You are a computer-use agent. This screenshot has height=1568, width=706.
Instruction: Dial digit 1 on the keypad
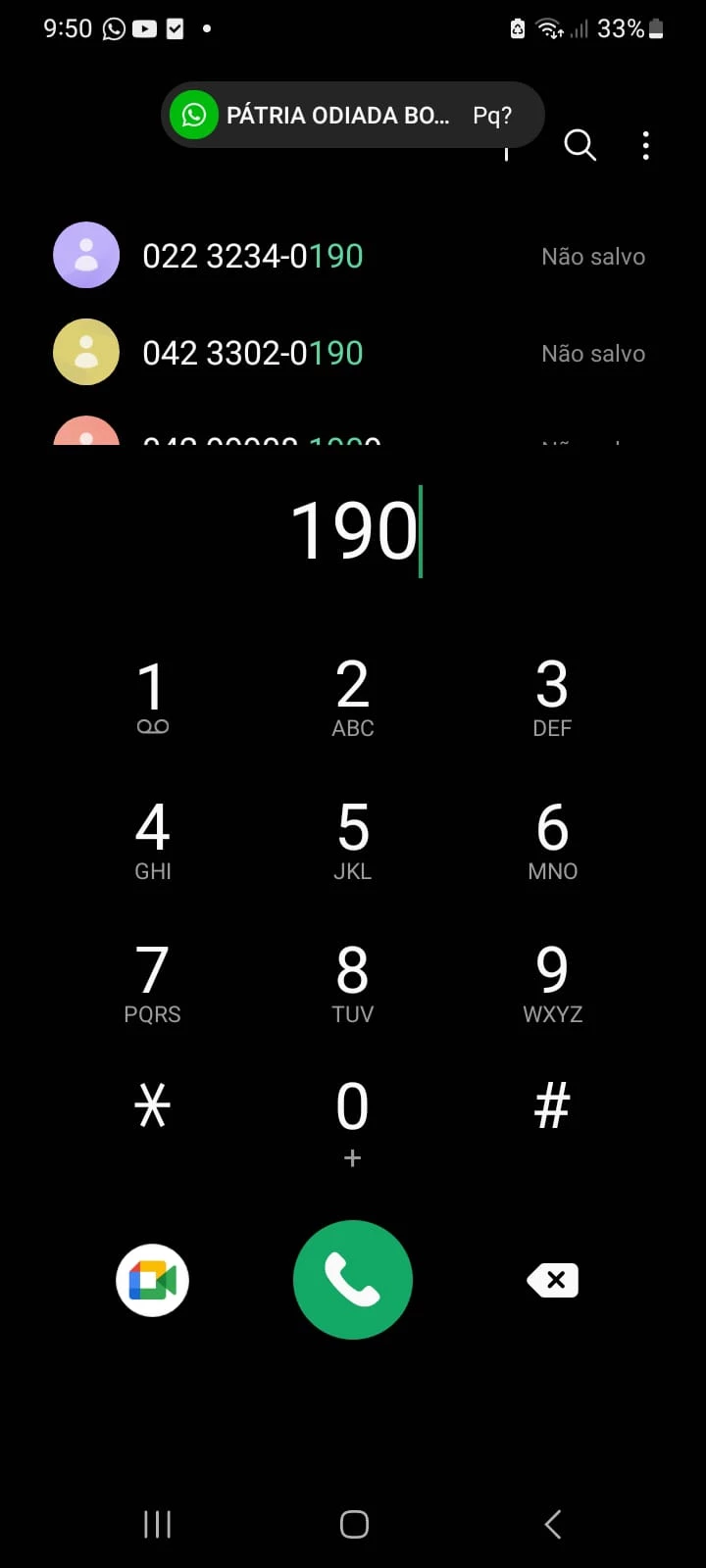(x=152, y=696)
